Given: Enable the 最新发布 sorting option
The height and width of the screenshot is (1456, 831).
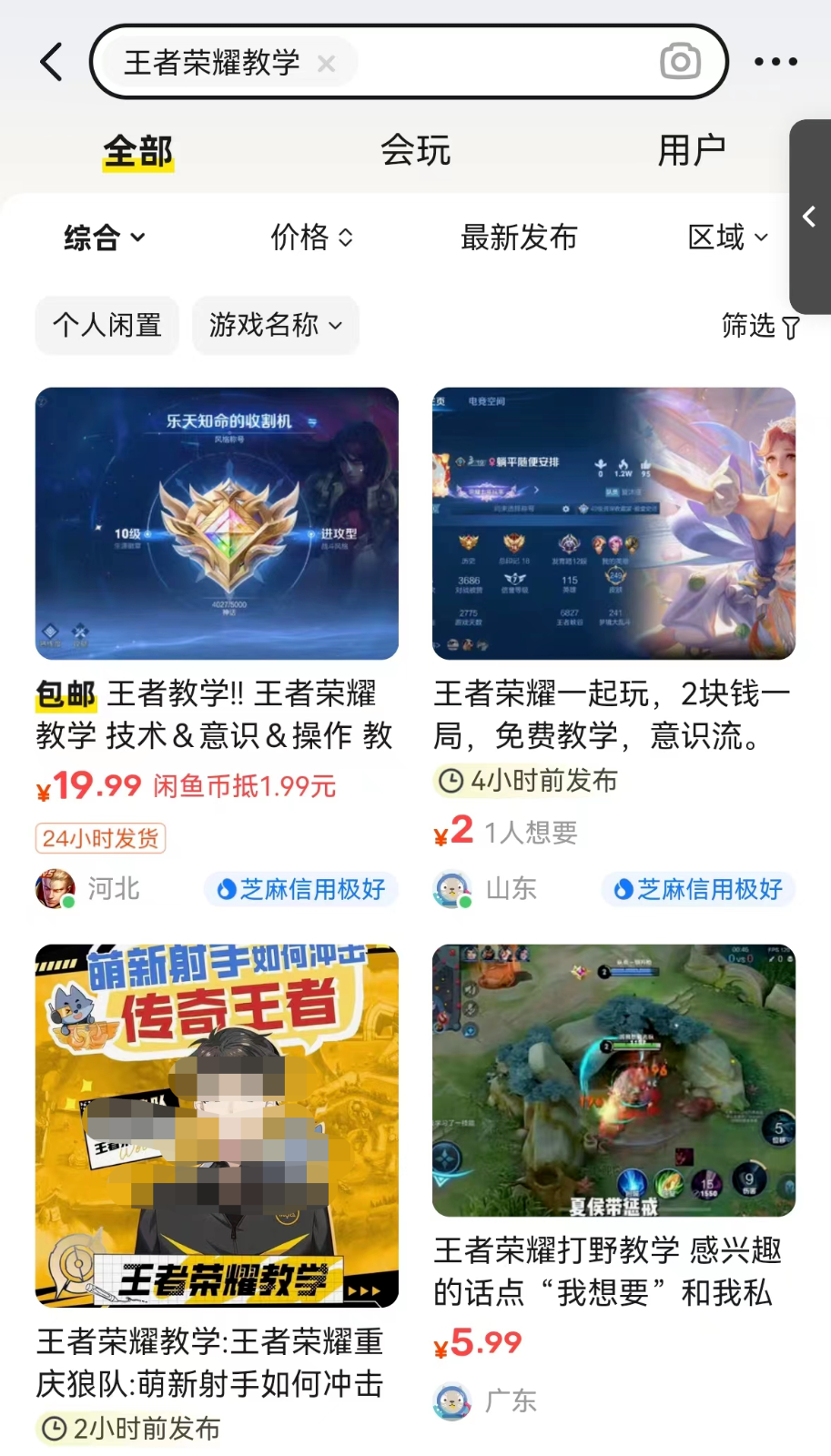Looking at the screenshot, I should click(520, 238).
